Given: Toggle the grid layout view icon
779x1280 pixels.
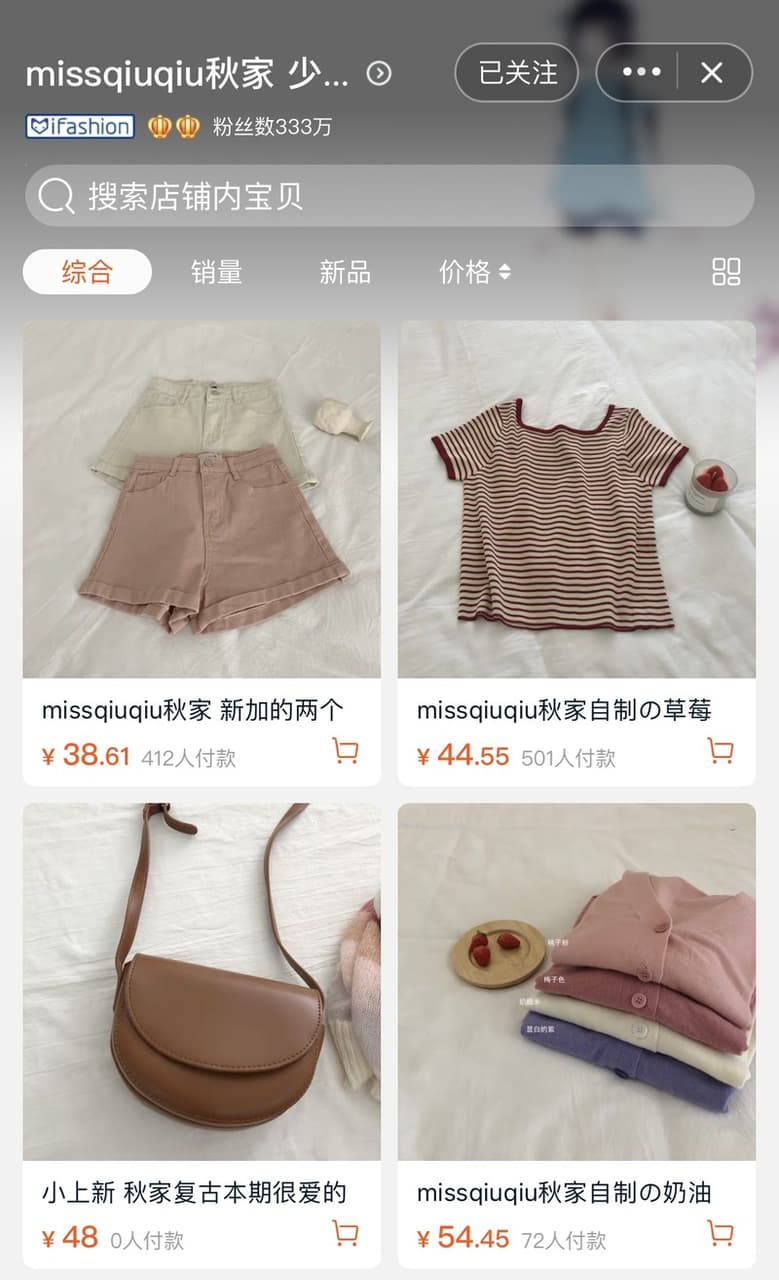Looking at the screenshot, I should pos(726,272).
